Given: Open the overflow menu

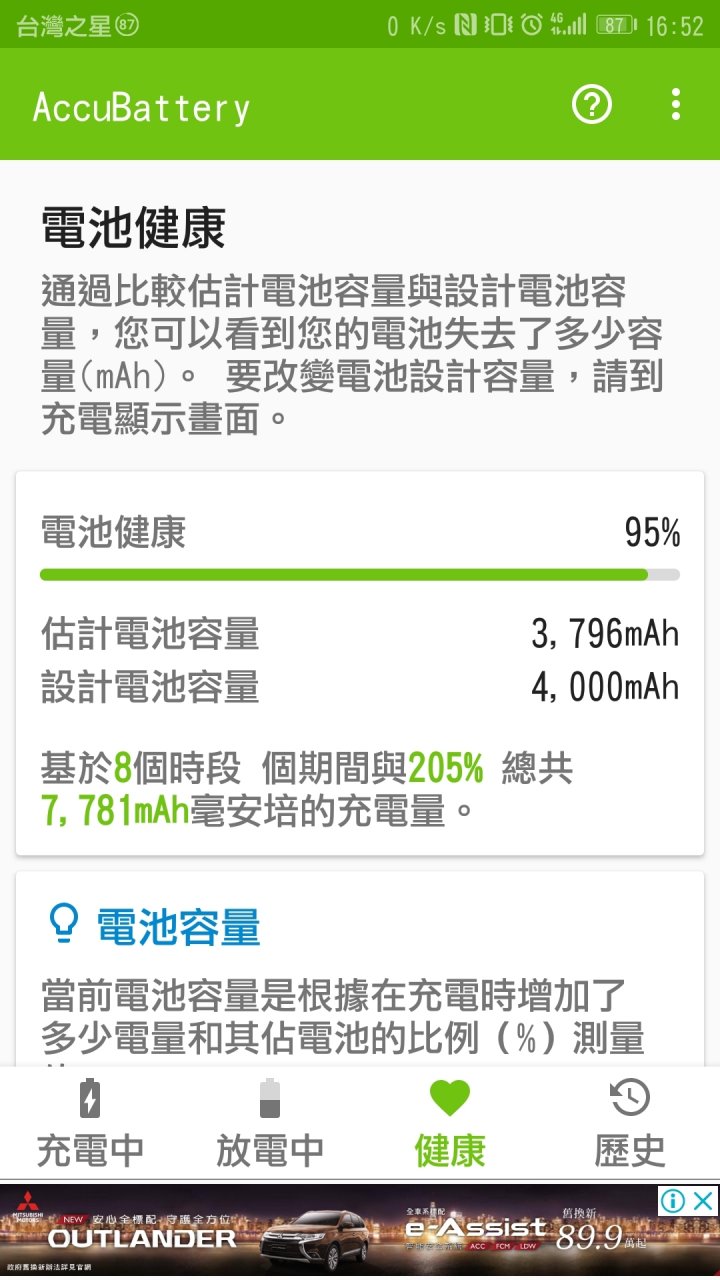Looking at the screenshot, I should pos(676,104).
